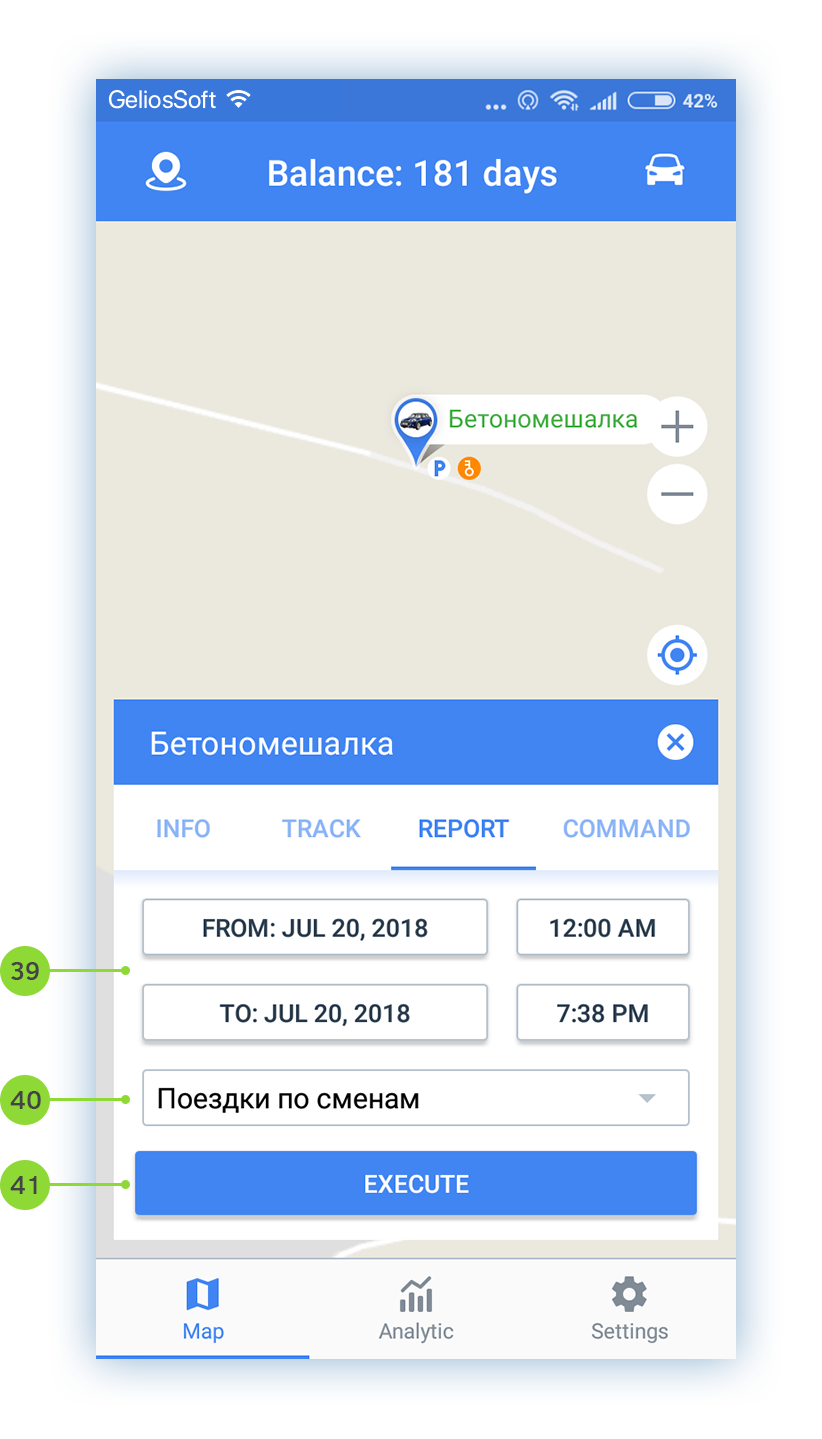Viewport: 822px width, 1439px height.
Task: Change the TO date Jul 20, 2018
Action: click(314, 1013)
